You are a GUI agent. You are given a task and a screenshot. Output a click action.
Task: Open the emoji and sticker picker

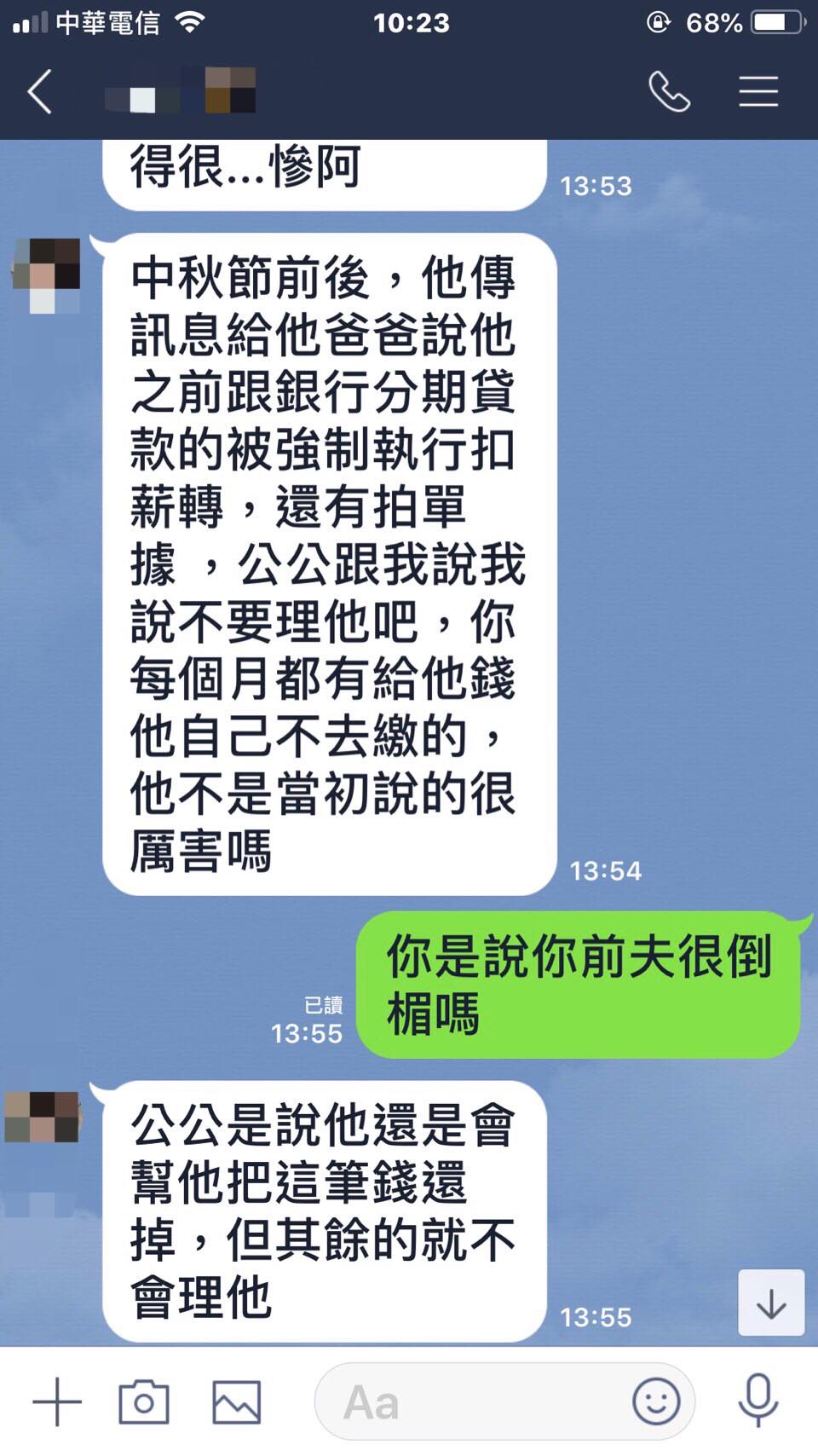coord(656,1401)
